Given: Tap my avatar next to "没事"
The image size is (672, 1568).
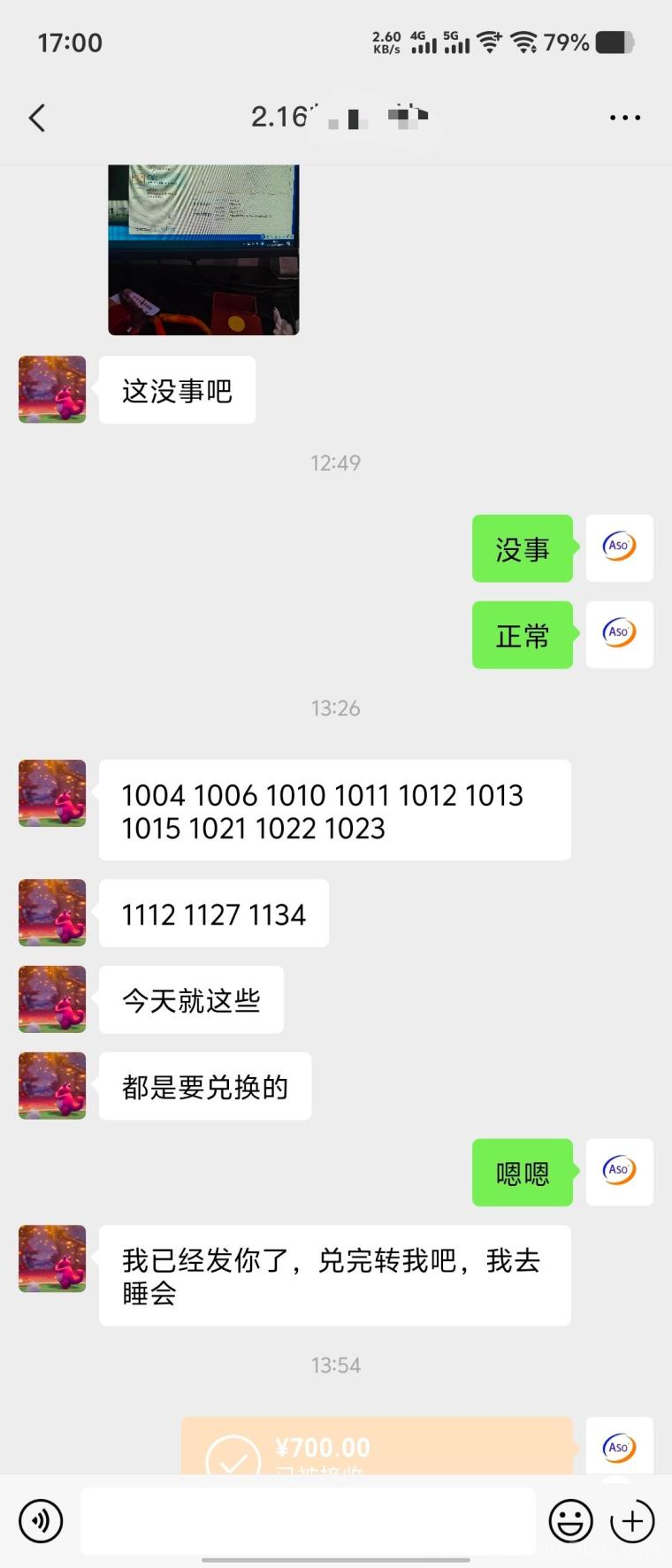Looking at the screenshot, I should (619, 547).
